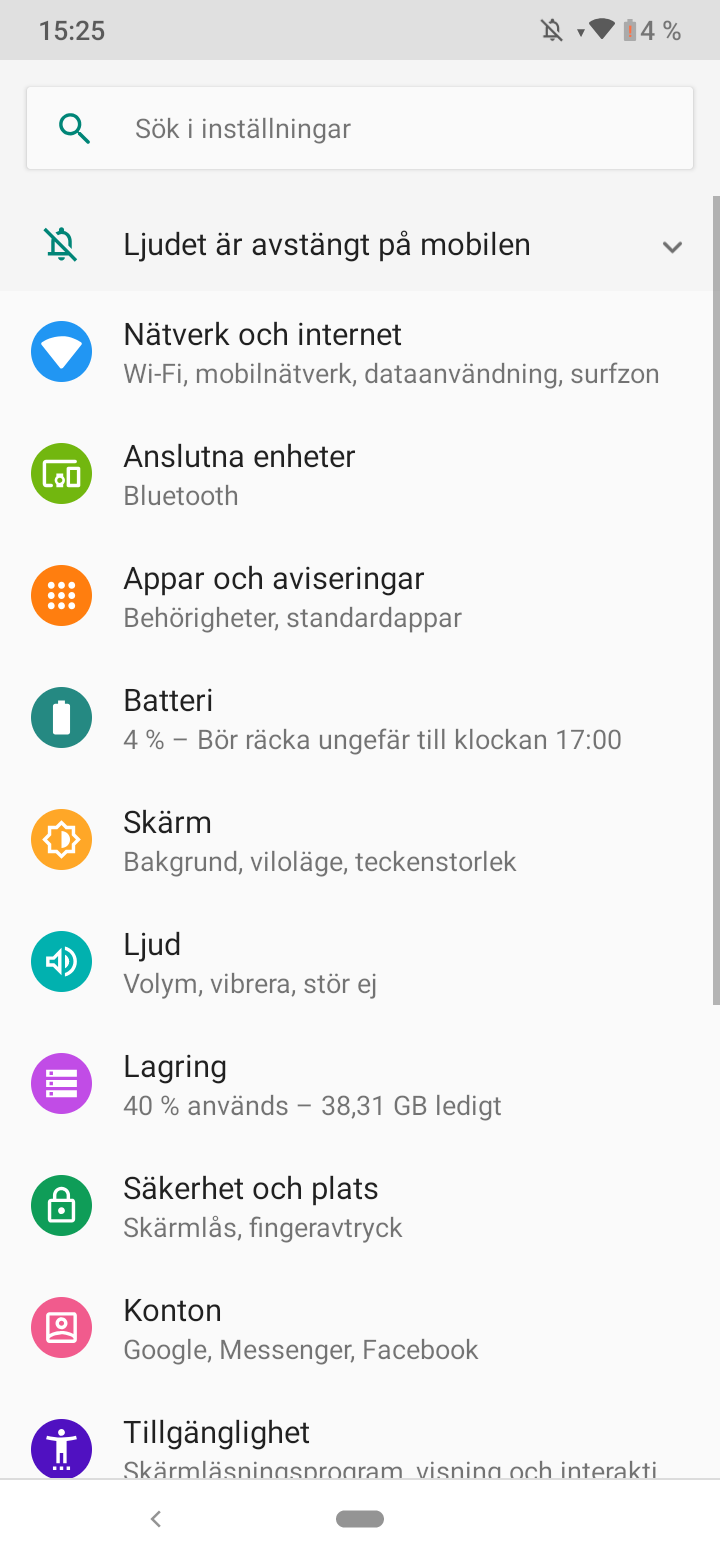Go back with the navigation bar arrow

[x=156, y=1519]
